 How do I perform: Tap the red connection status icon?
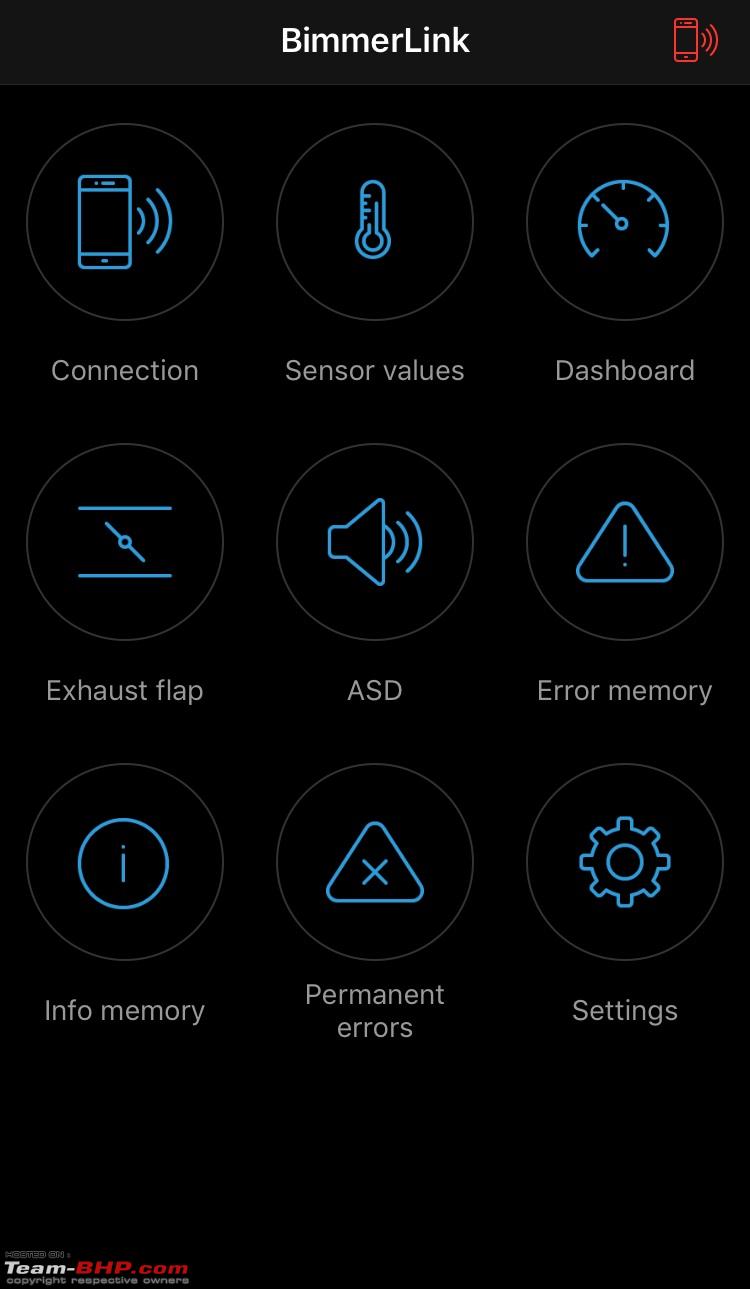(695, 40)
